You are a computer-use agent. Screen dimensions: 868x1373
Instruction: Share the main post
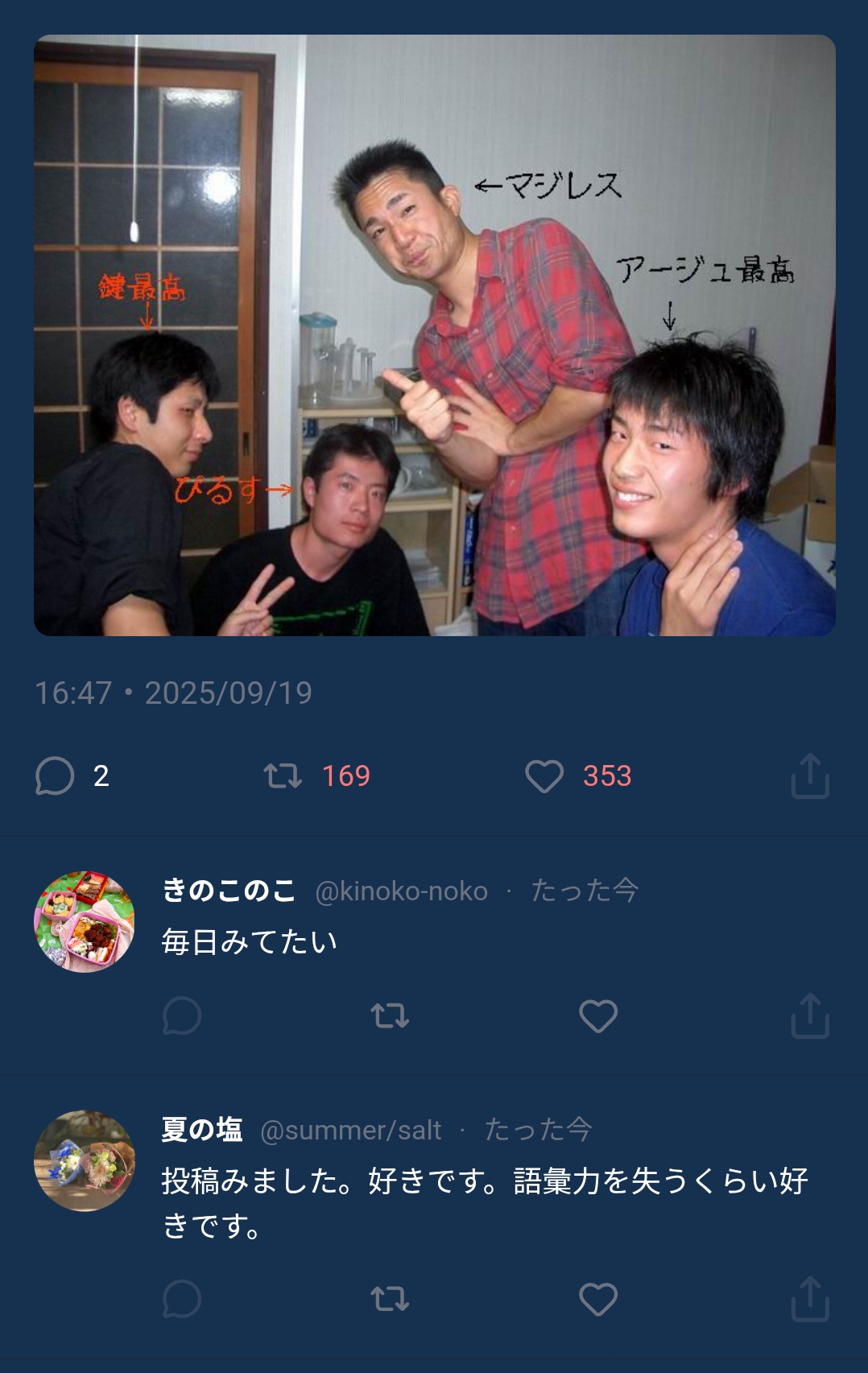click(x=810, y=776)
